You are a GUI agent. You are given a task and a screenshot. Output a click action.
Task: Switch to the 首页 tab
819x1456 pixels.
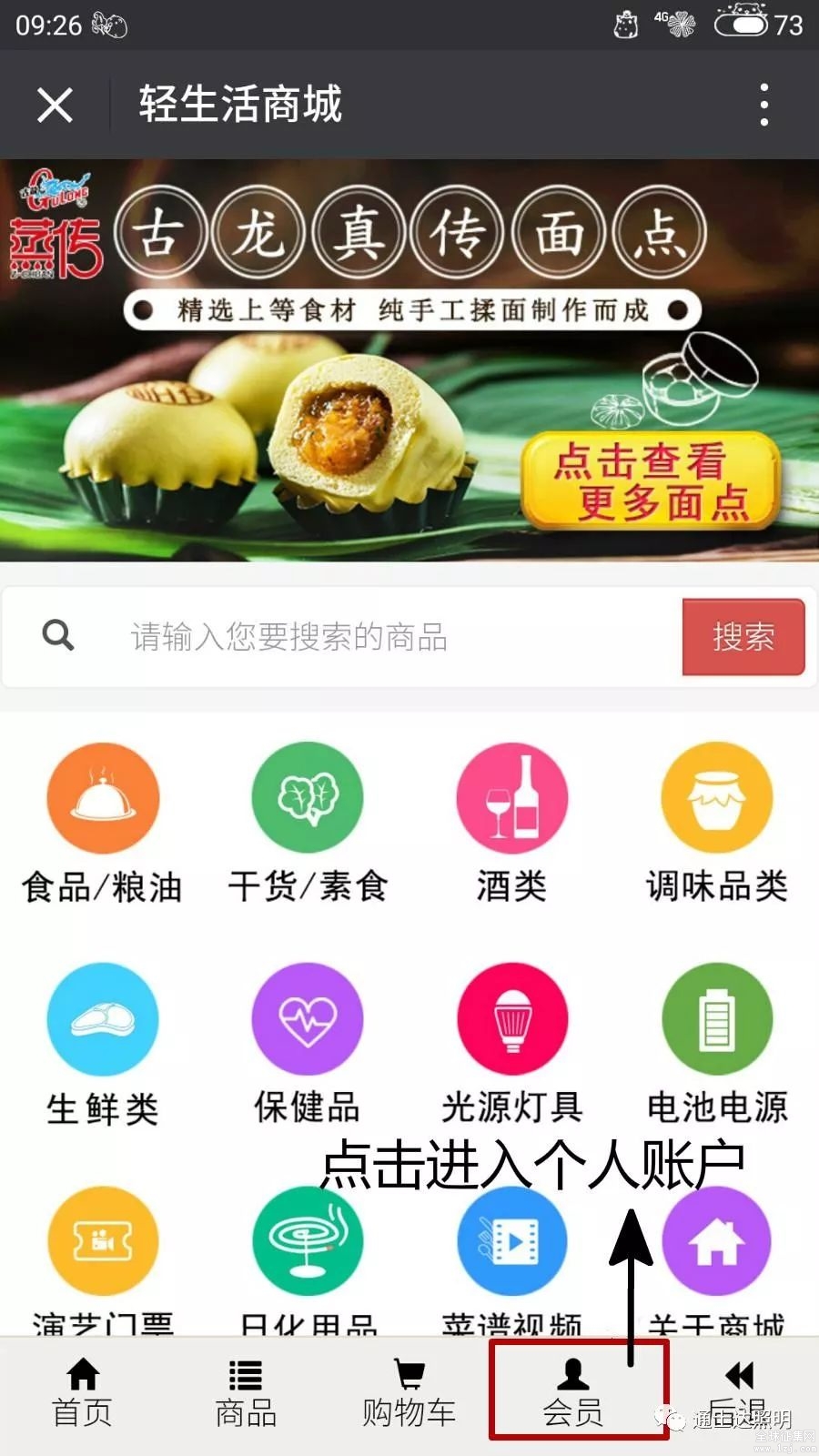[x=82, y=1392]
